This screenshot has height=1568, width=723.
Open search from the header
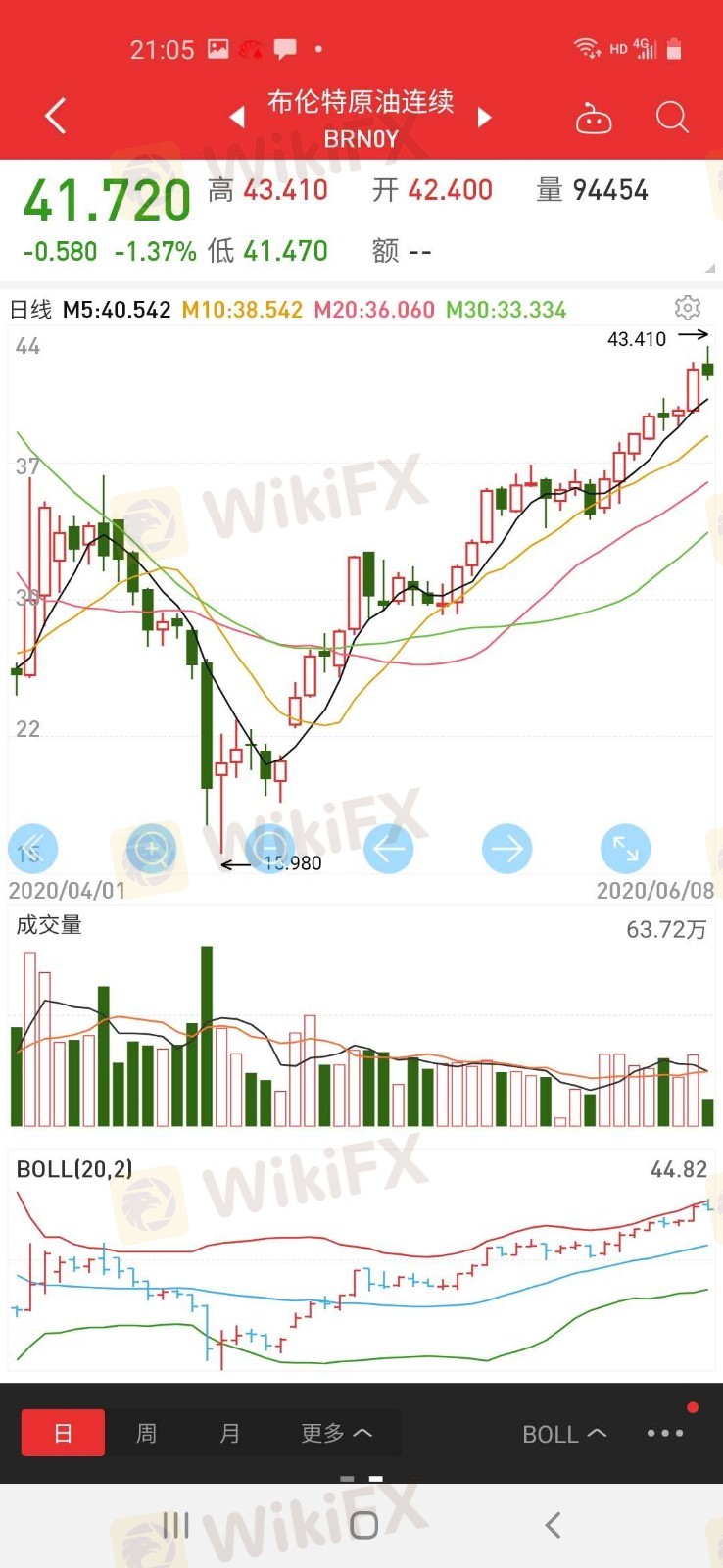[672, 118]
